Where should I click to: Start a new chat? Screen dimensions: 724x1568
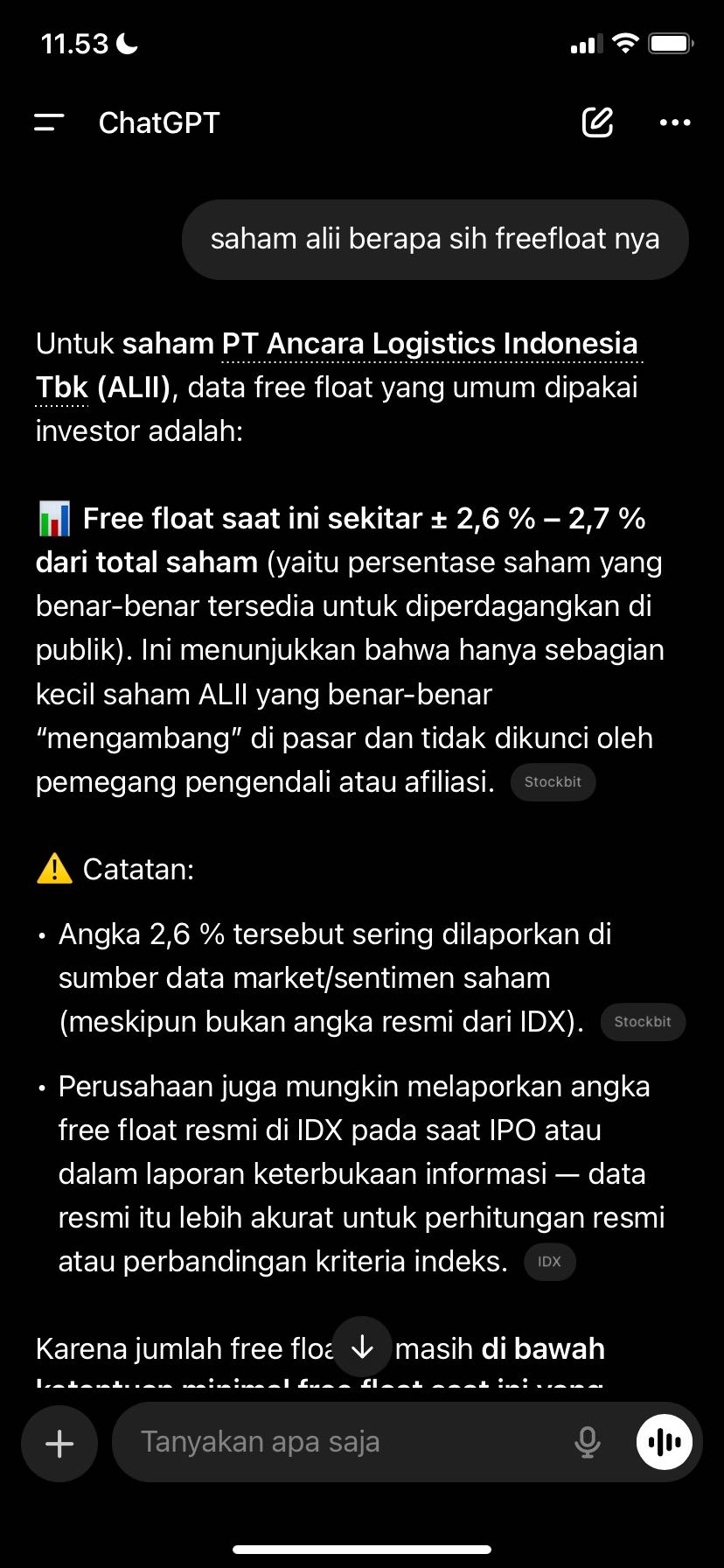(597, 122)
